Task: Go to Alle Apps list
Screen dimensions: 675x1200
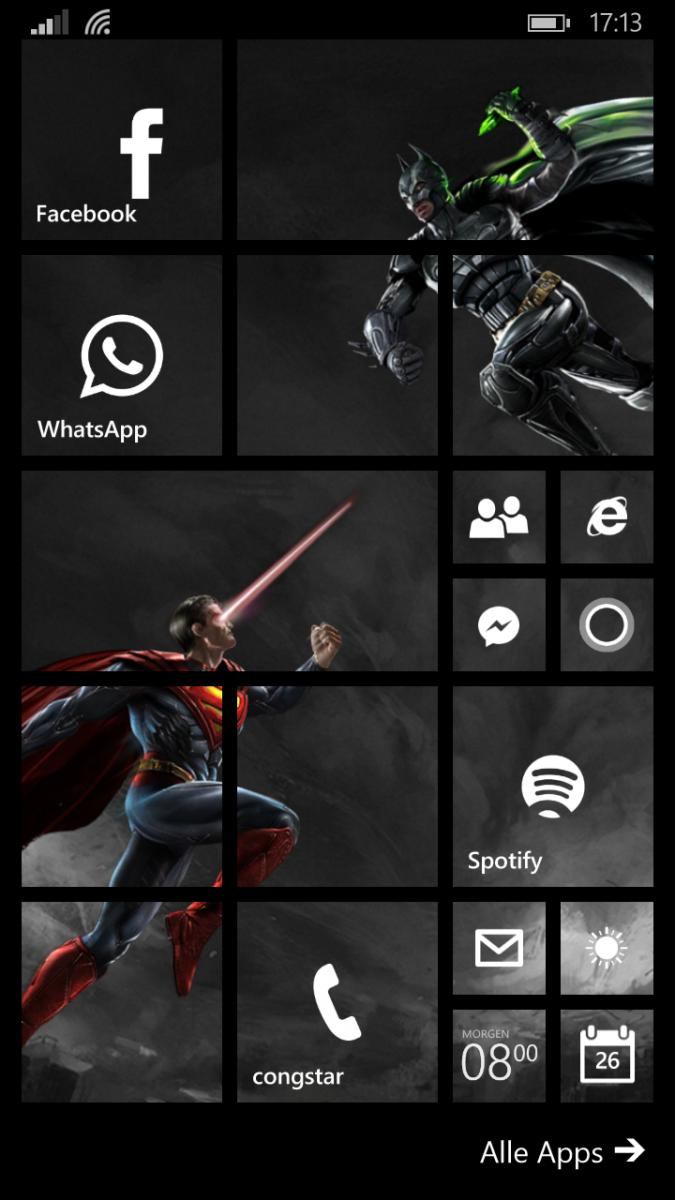Action: 563,1152
